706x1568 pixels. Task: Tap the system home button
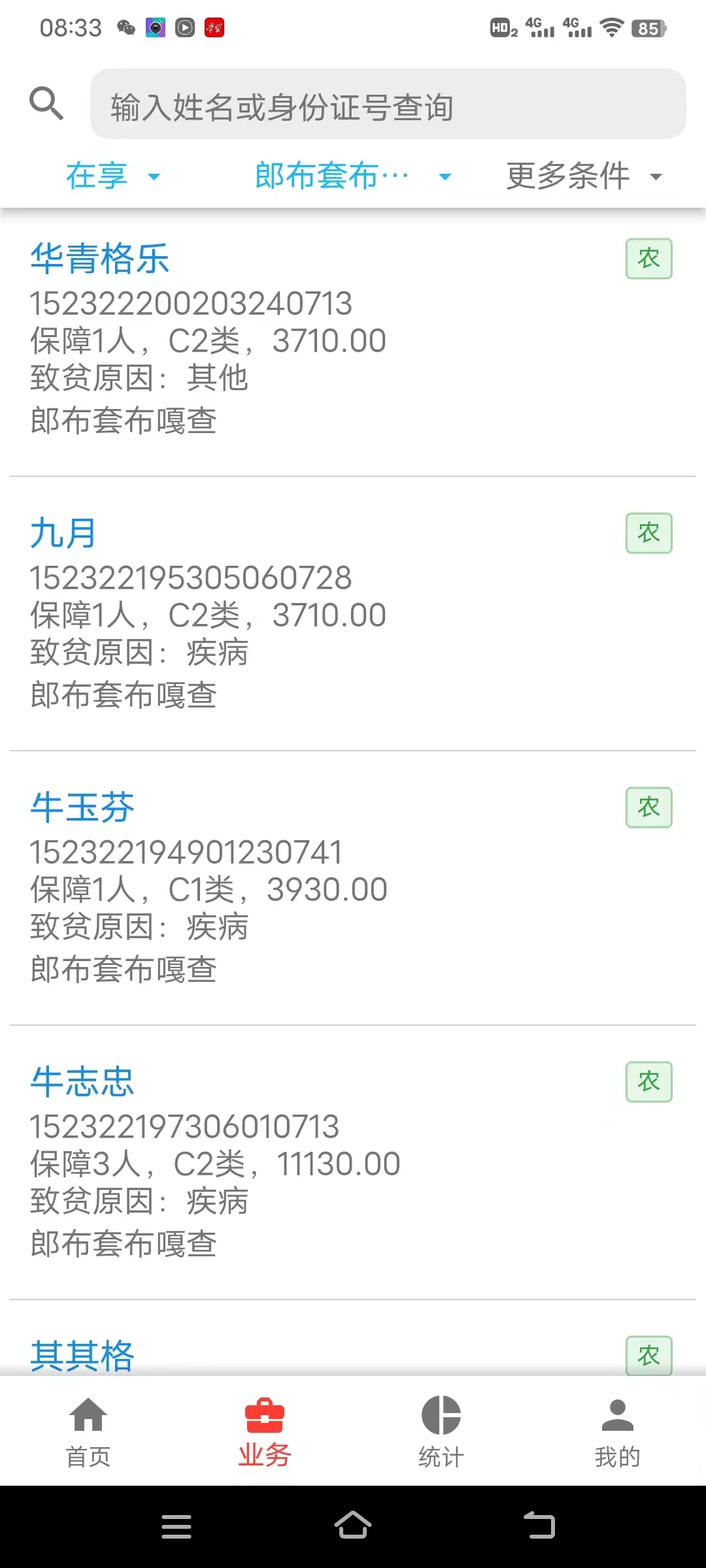353,1526
